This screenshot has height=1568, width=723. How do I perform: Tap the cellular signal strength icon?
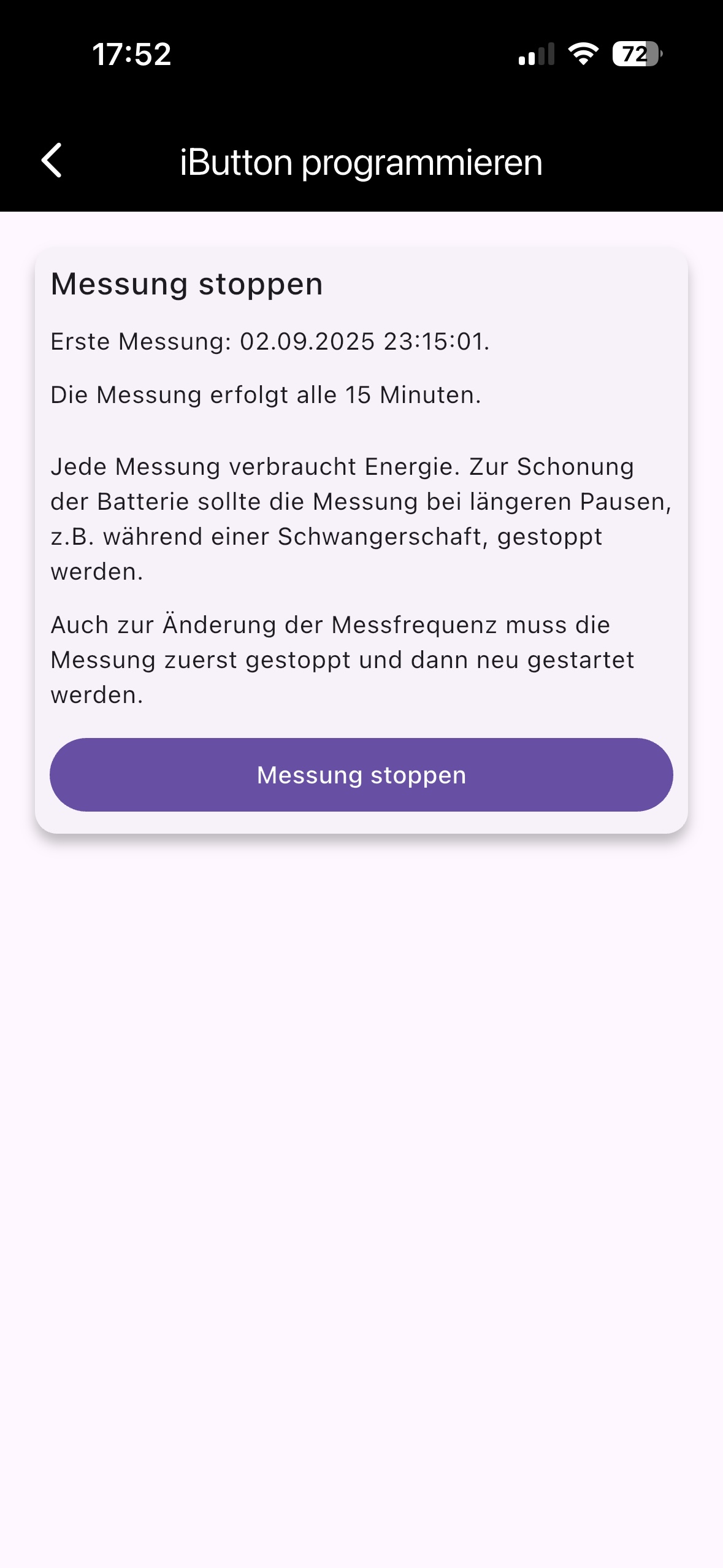tap(535, 55)
